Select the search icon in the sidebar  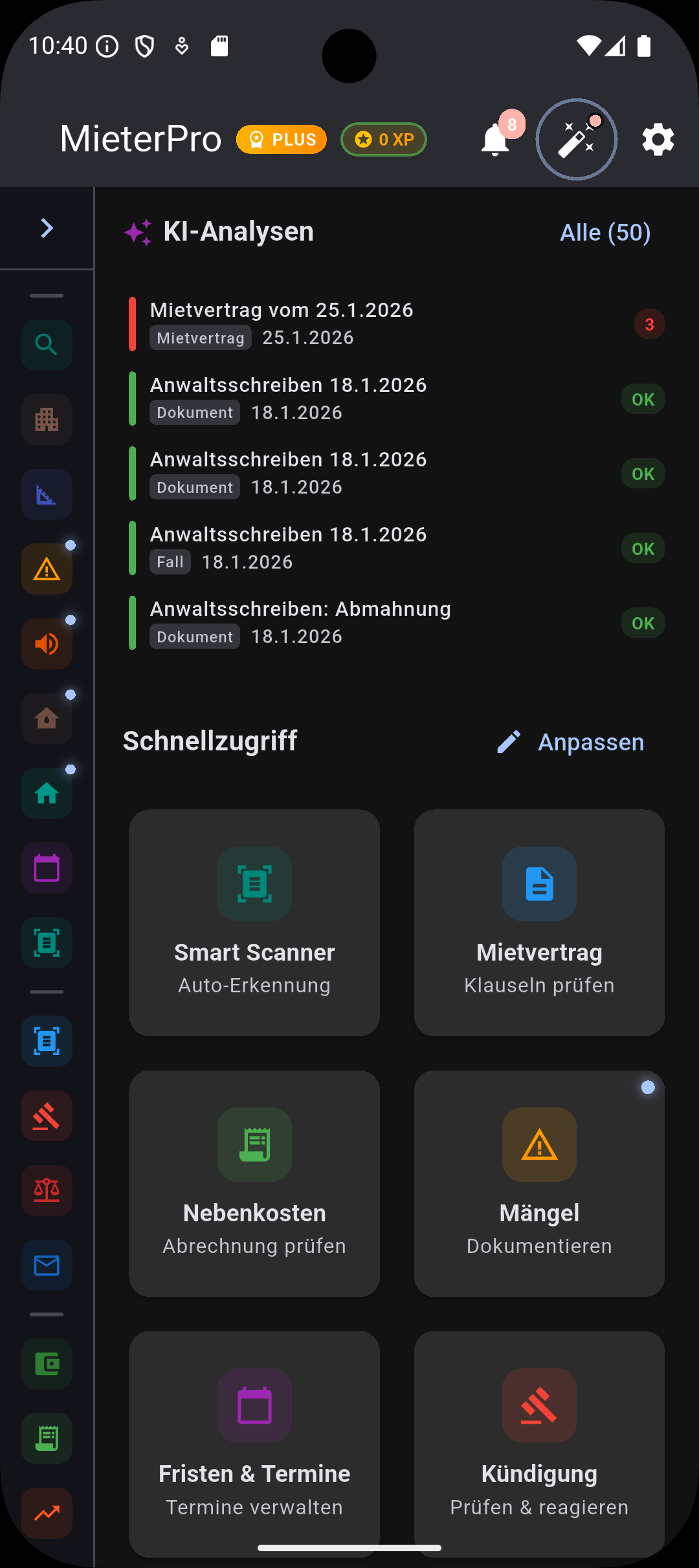46,345
